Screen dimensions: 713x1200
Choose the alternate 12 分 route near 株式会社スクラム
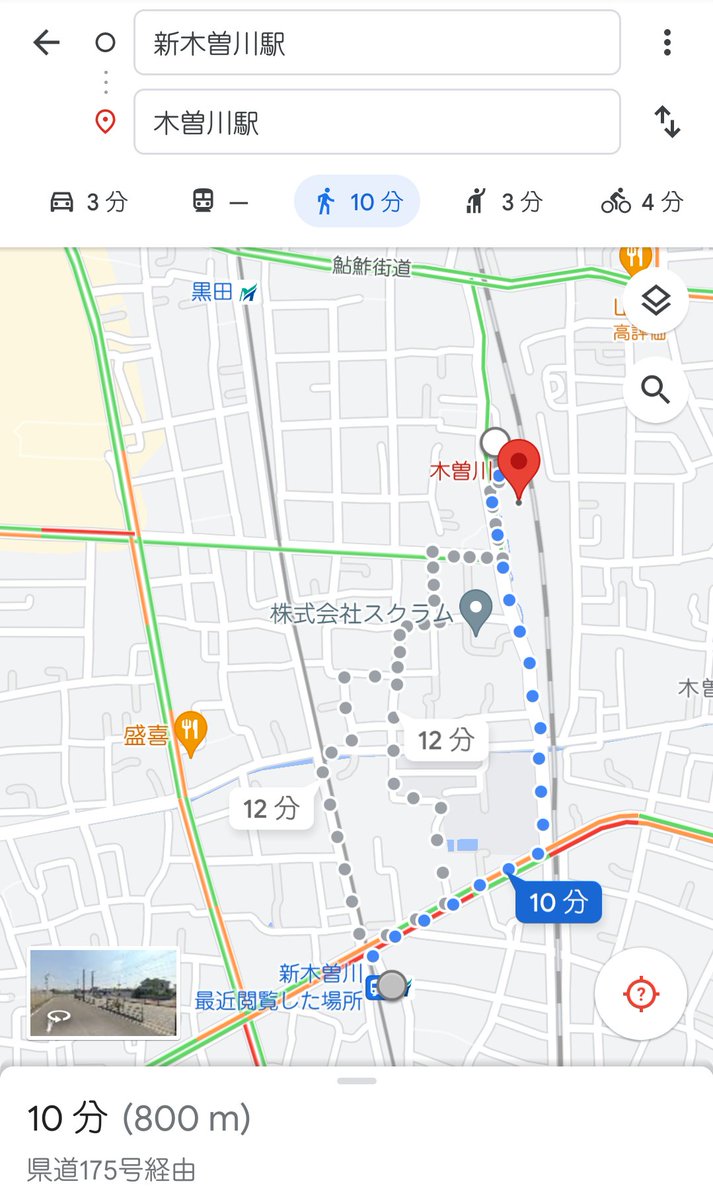445,741
